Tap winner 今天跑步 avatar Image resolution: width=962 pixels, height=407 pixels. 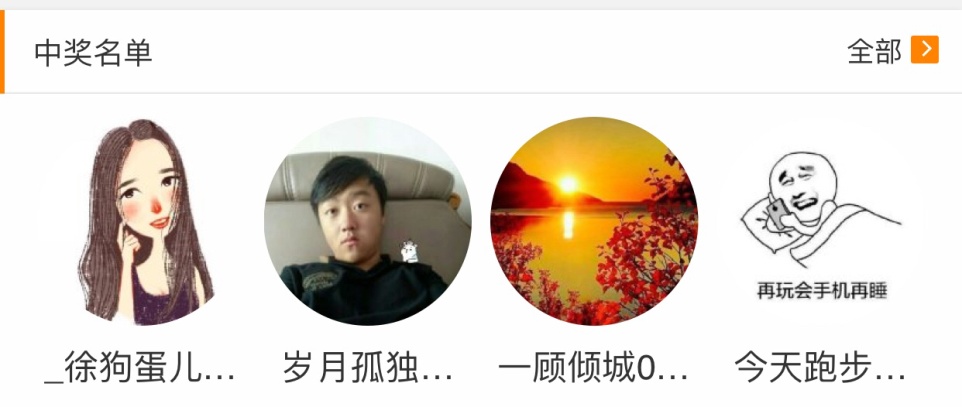pyautogui.click(x=820, y=222)
